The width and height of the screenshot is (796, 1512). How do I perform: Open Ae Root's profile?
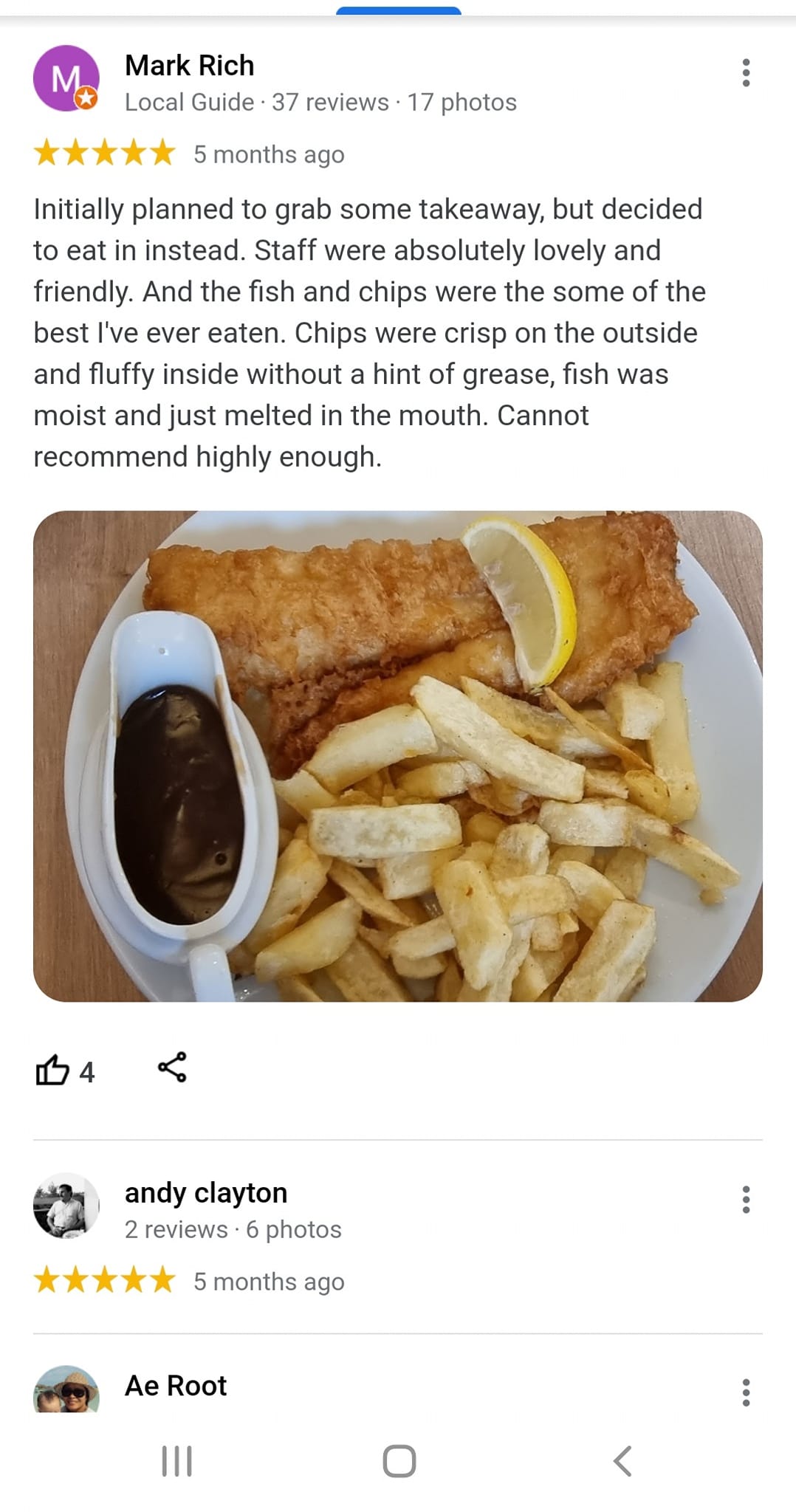click(x=176, y=1386)
